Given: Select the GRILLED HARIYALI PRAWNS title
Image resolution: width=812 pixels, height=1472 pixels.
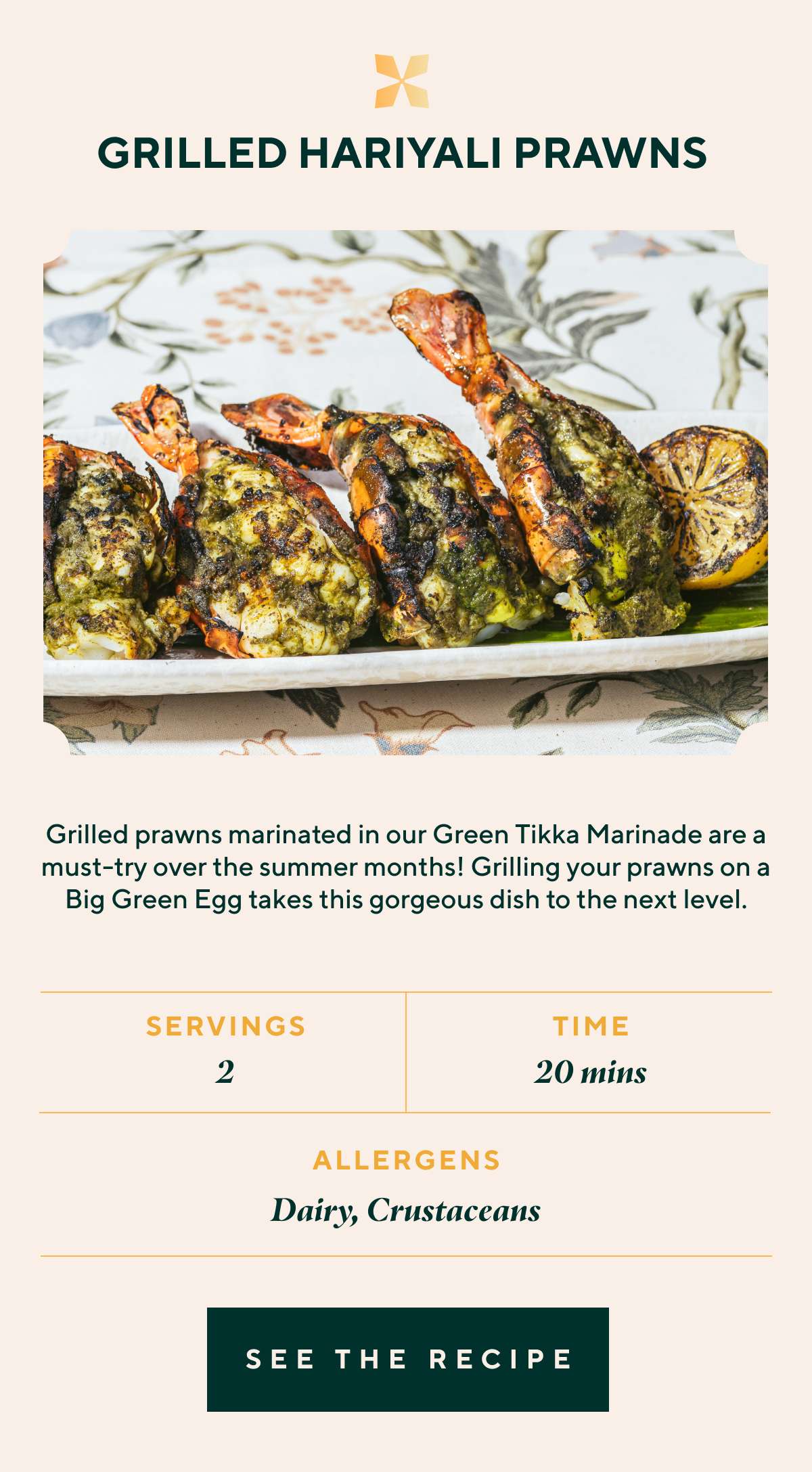Looking at the screenshot, I should tap(405, 155).
